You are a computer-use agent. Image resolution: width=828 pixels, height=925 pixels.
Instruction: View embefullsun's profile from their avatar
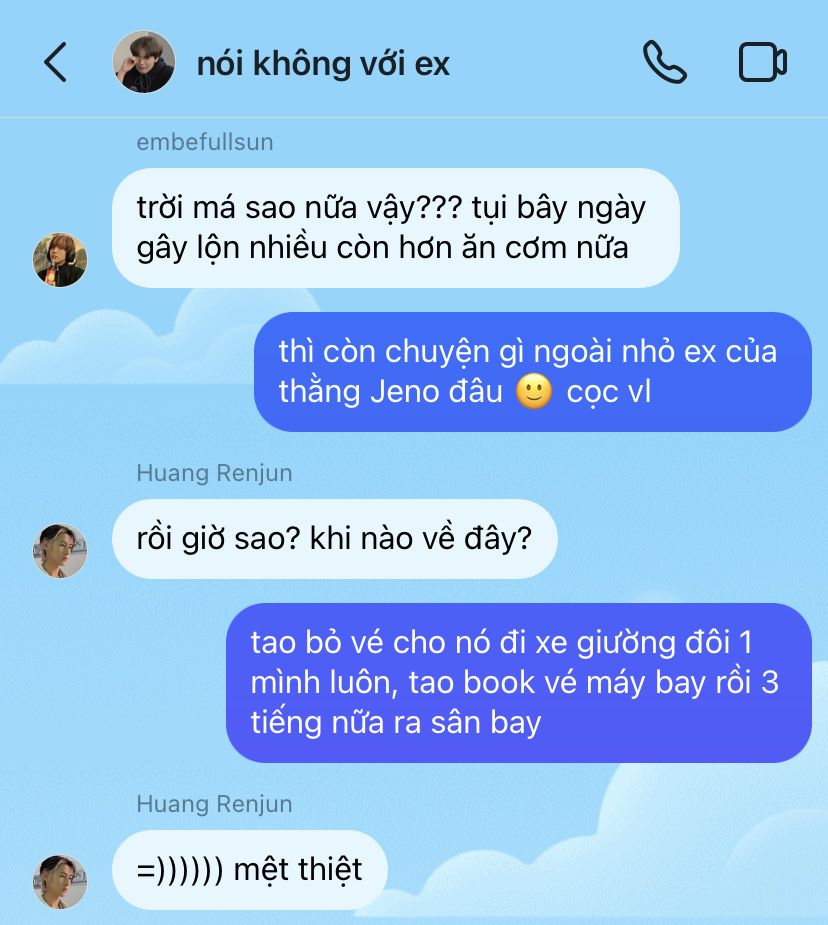tap(60, 260)
